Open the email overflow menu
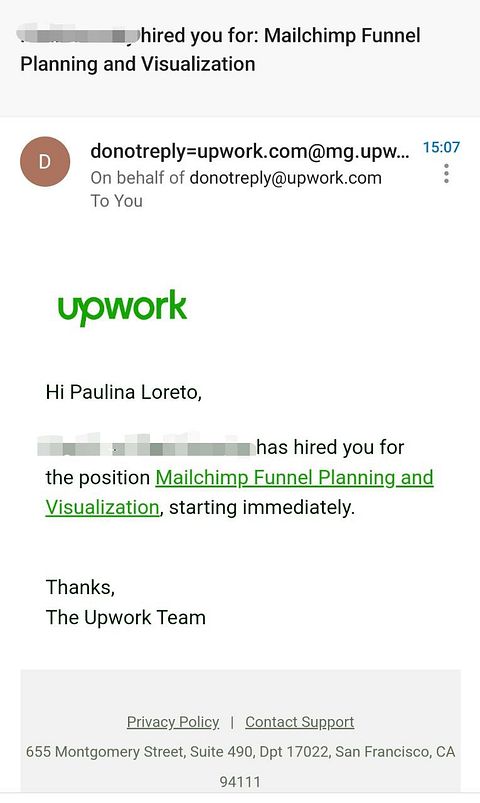Image resolution: width=480 pixels, height=803 pixels. point(447,174)
